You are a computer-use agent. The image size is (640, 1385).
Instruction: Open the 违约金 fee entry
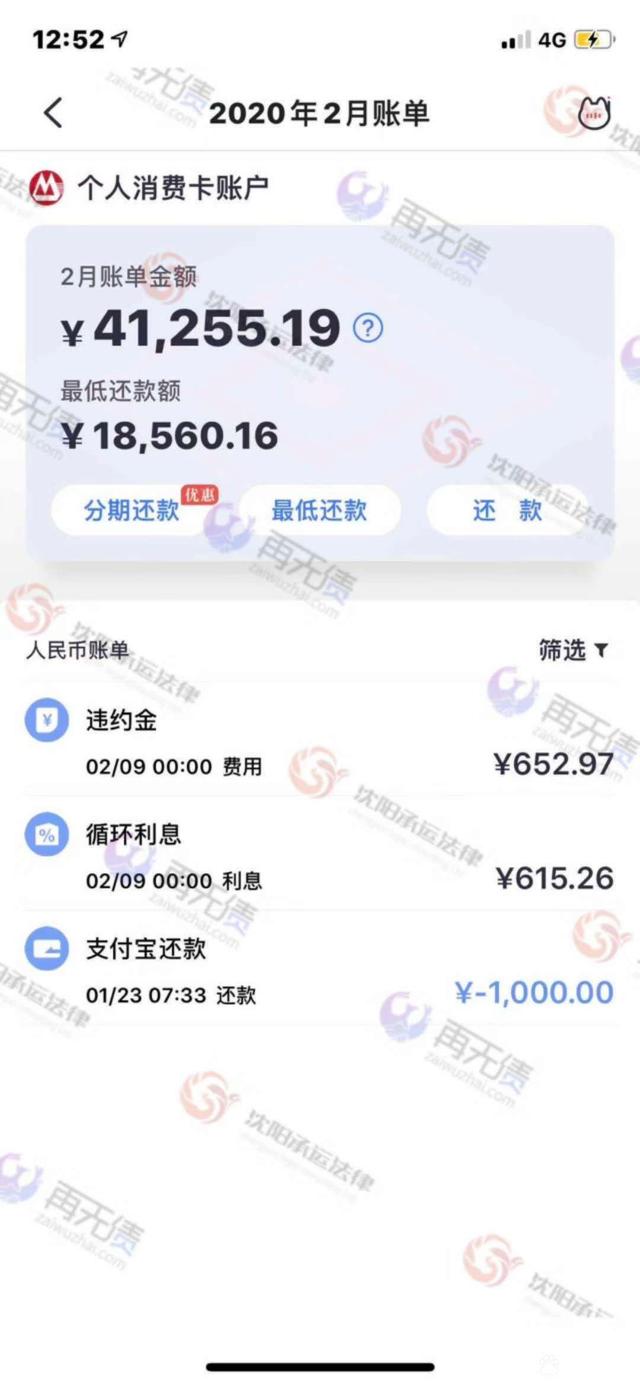point(319,740)
